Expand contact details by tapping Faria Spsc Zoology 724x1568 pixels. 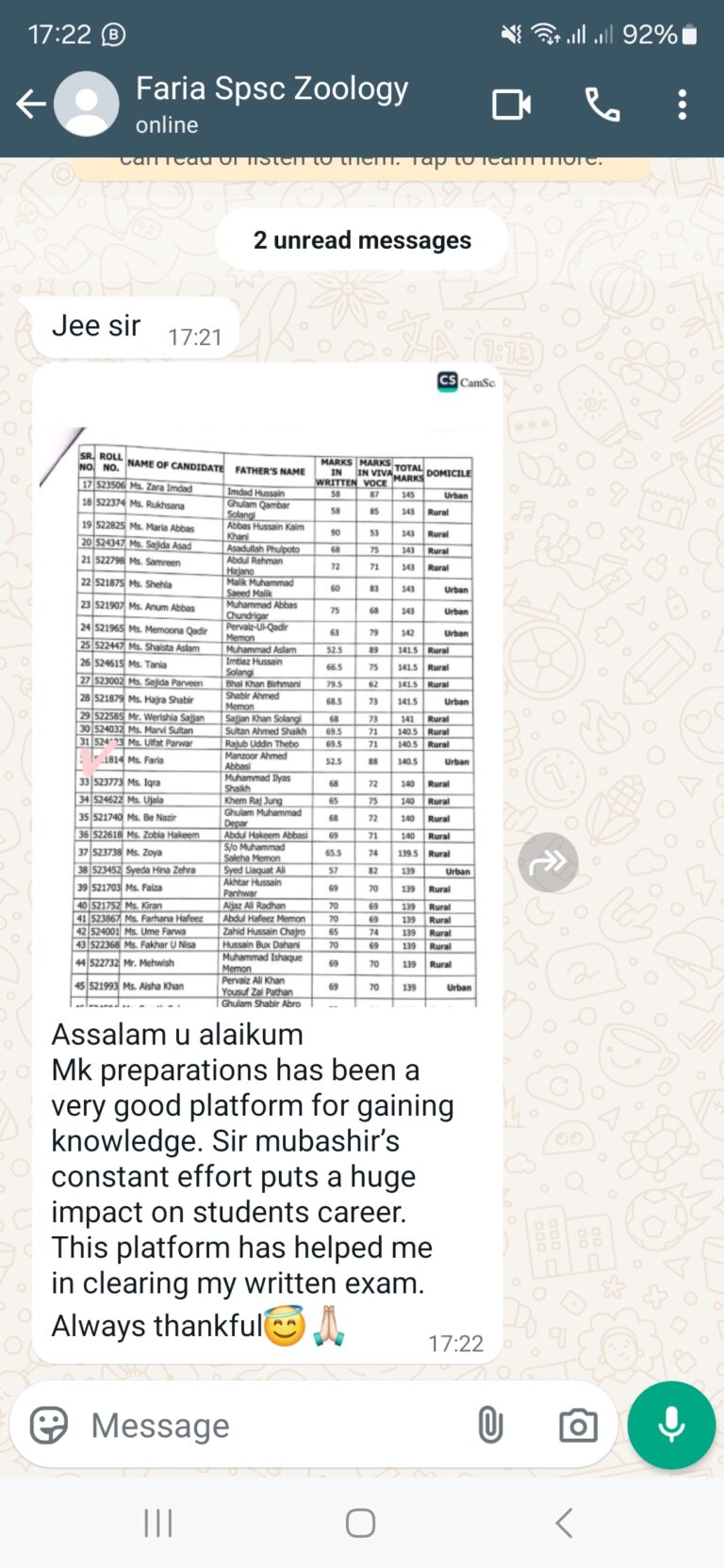point(271,89)
